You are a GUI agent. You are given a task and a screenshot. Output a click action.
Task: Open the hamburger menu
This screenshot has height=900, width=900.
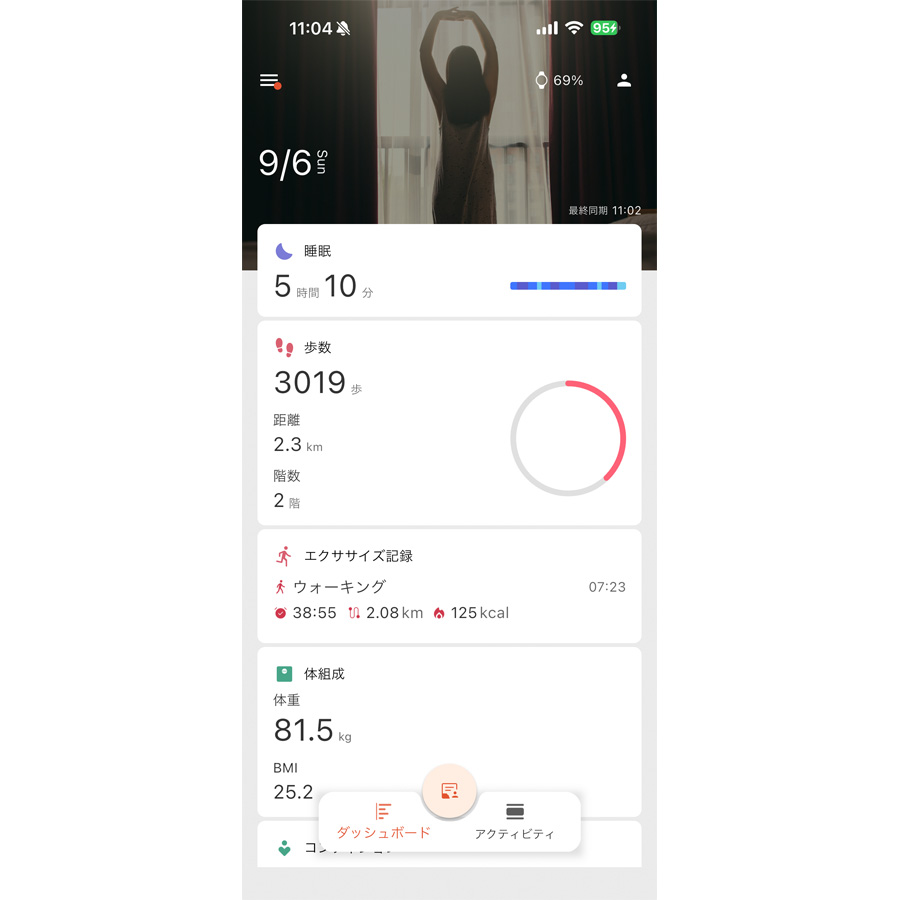(x=270, y=81)
